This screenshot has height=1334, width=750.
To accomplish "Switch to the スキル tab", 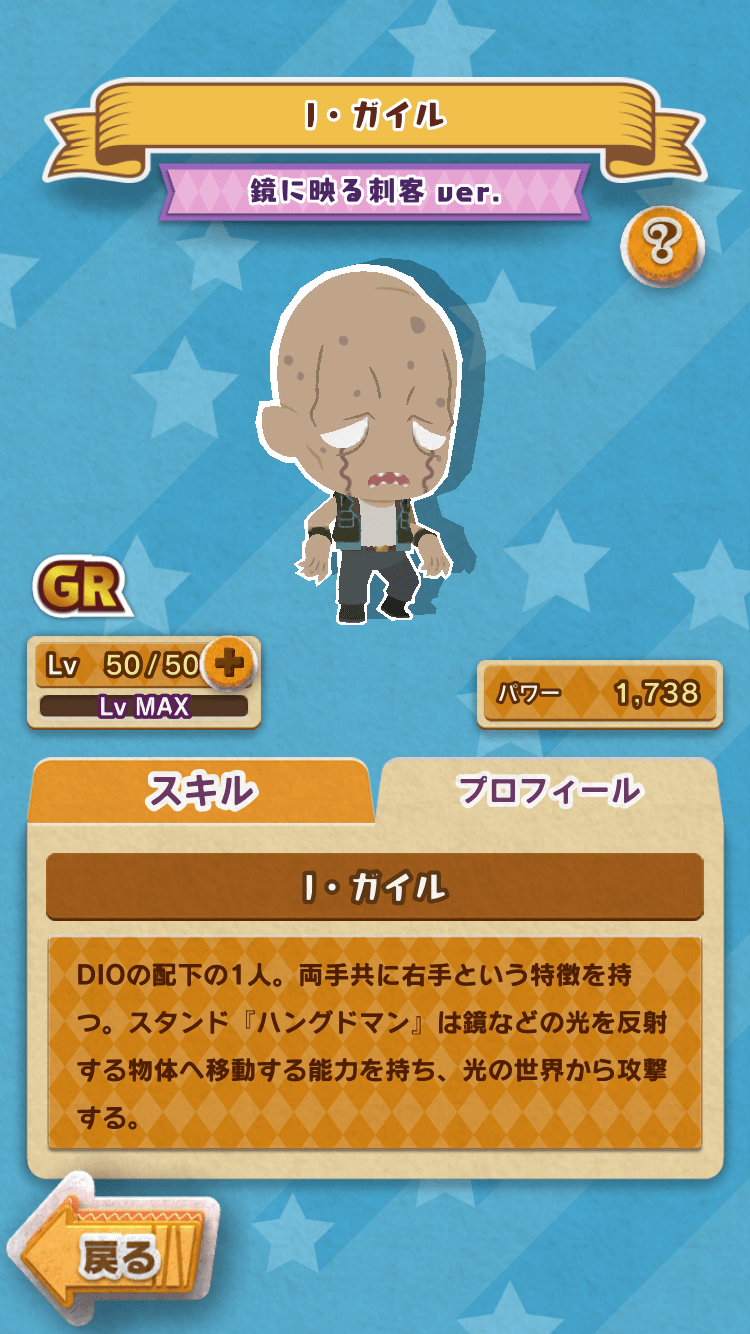I will (201, 791).
